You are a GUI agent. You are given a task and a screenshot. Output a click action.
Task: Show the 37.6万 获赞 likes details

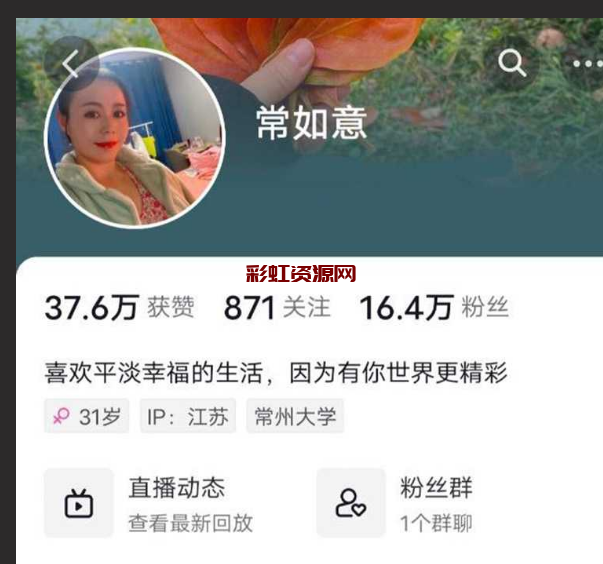[x=120, y=308]
